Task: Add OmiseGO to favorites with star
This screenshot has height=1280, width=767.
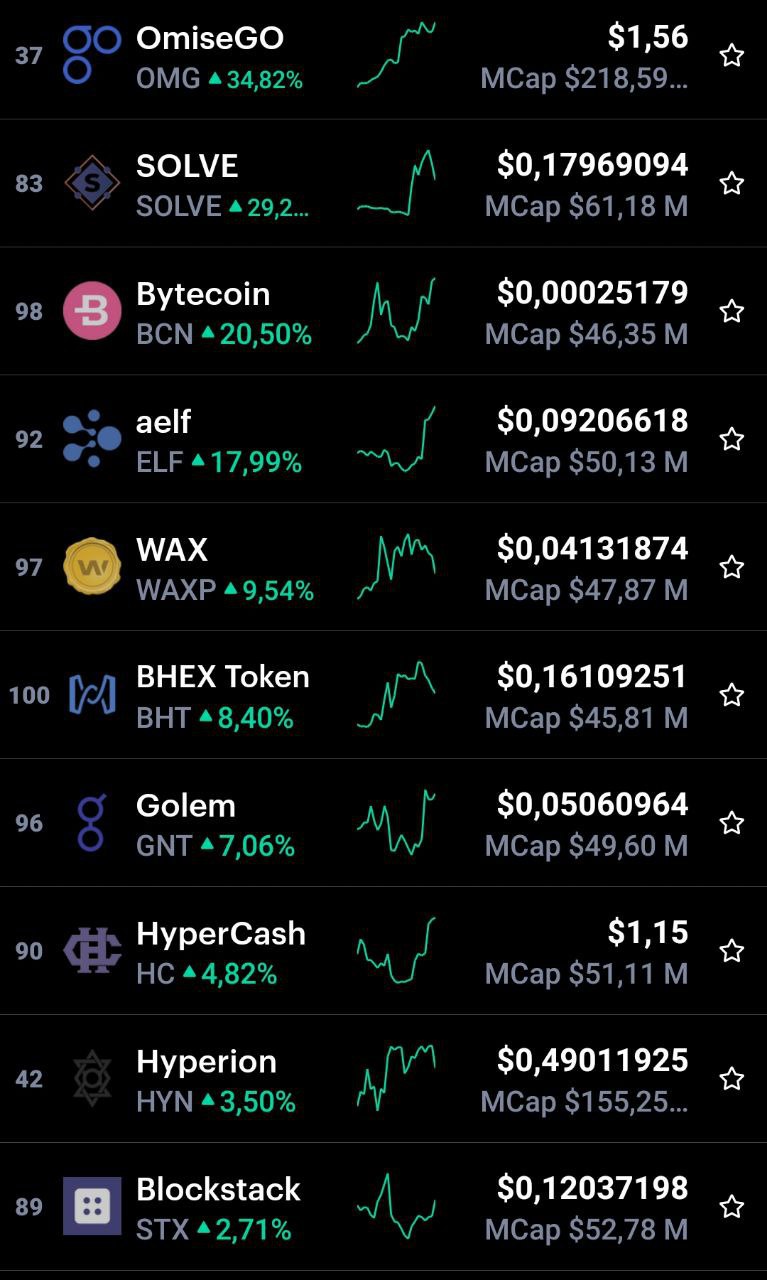Action: 732,55
